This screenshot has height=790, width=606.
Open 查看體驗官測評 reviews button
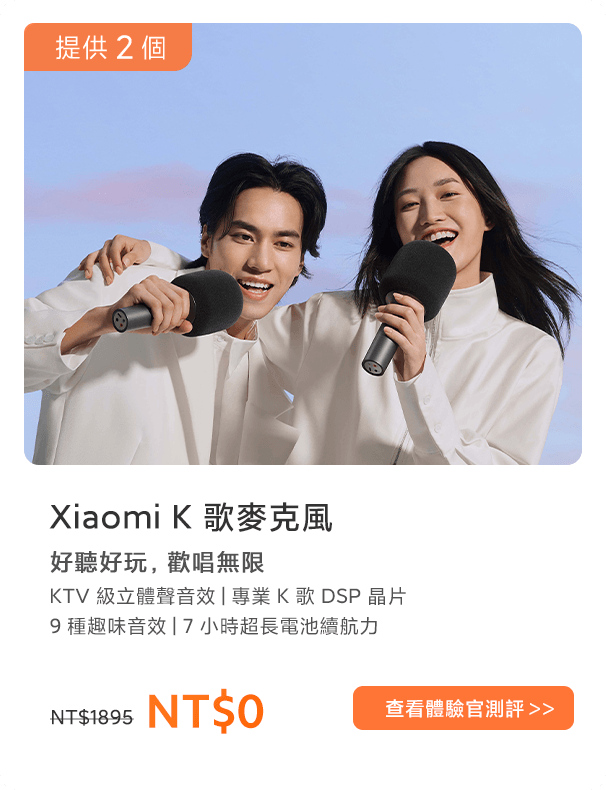463,708
